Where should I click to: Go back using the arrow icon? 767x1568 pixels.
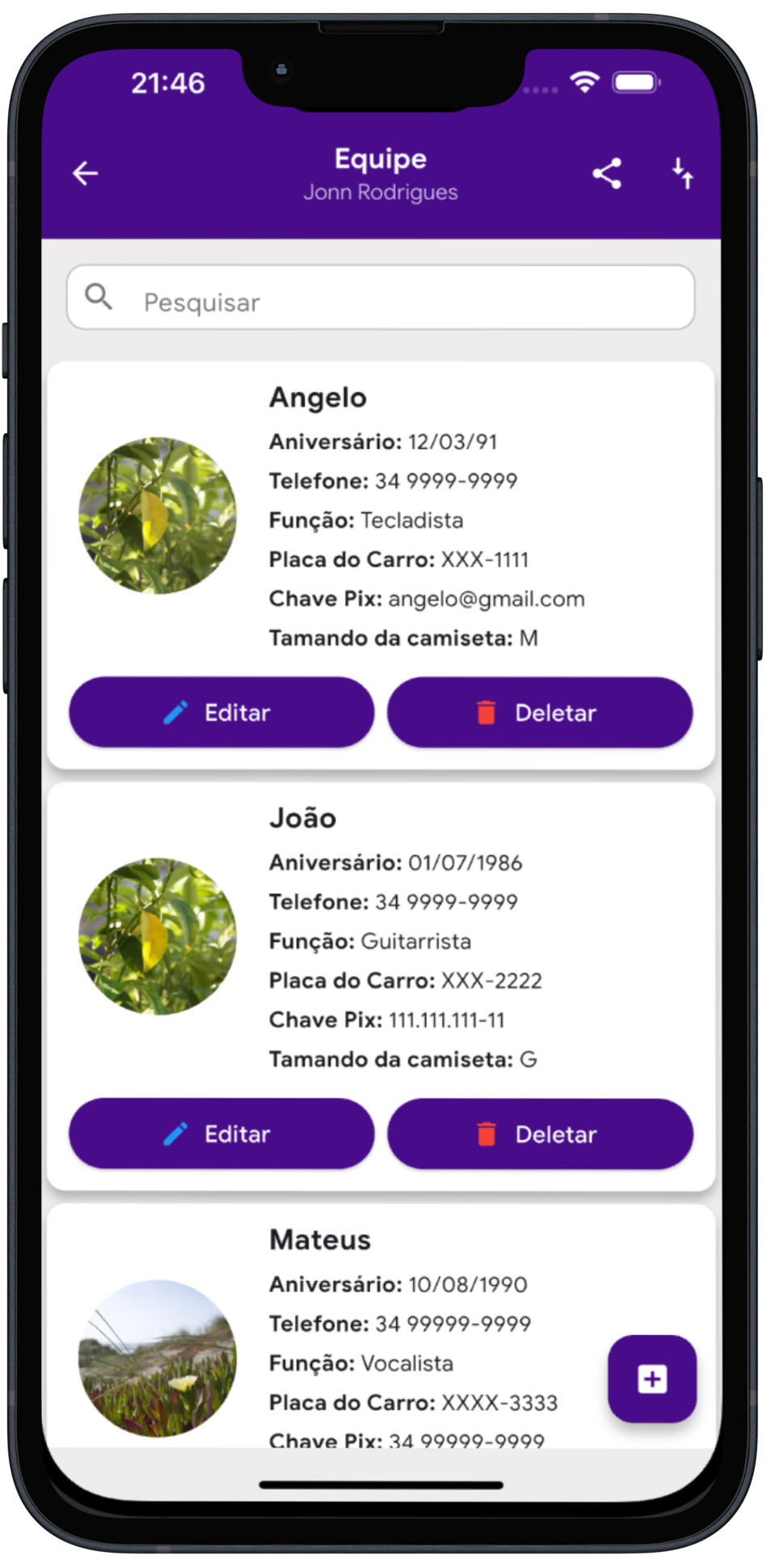86,173
